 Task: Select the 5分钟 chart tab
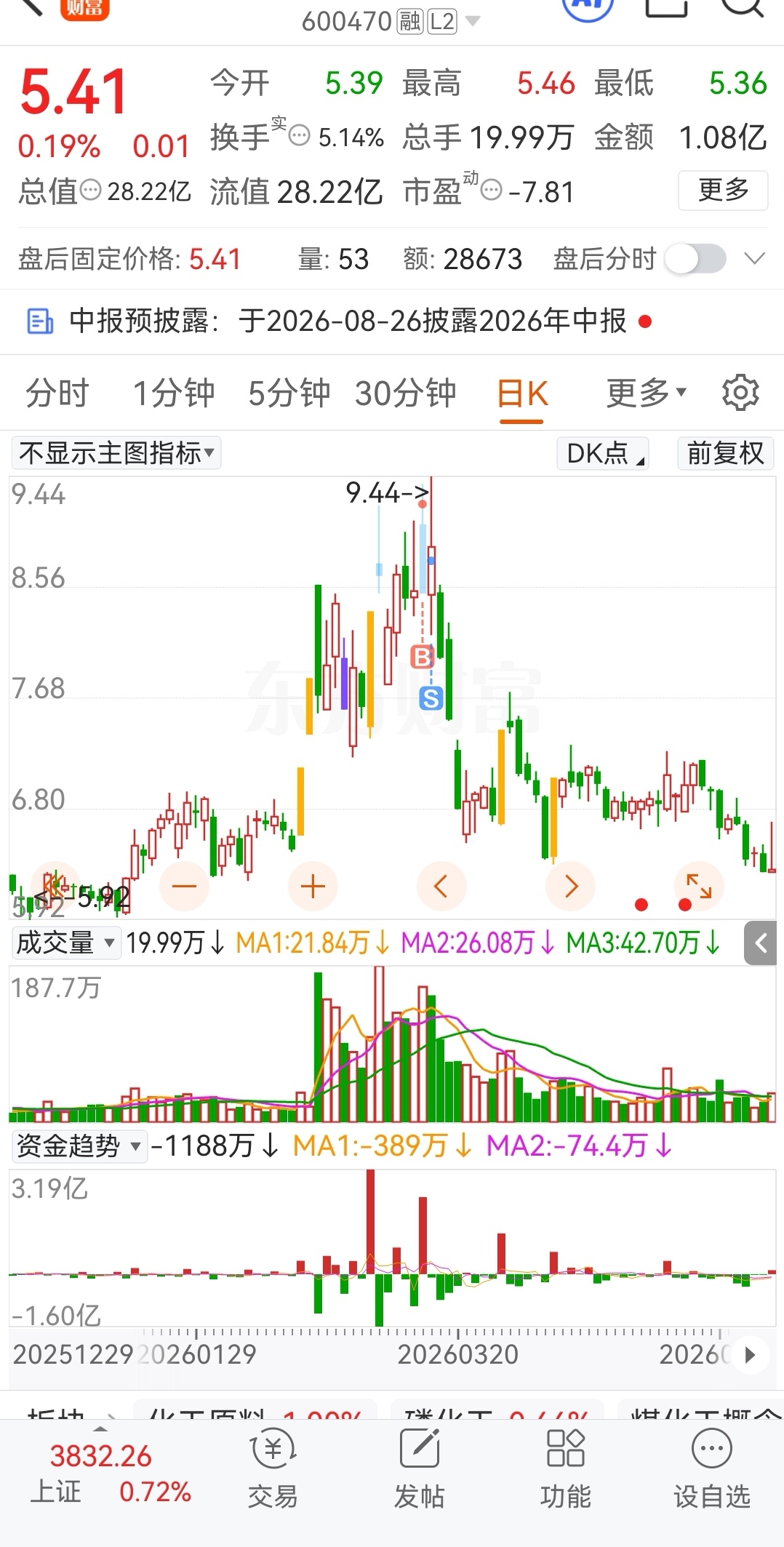[x=289, y=393]
